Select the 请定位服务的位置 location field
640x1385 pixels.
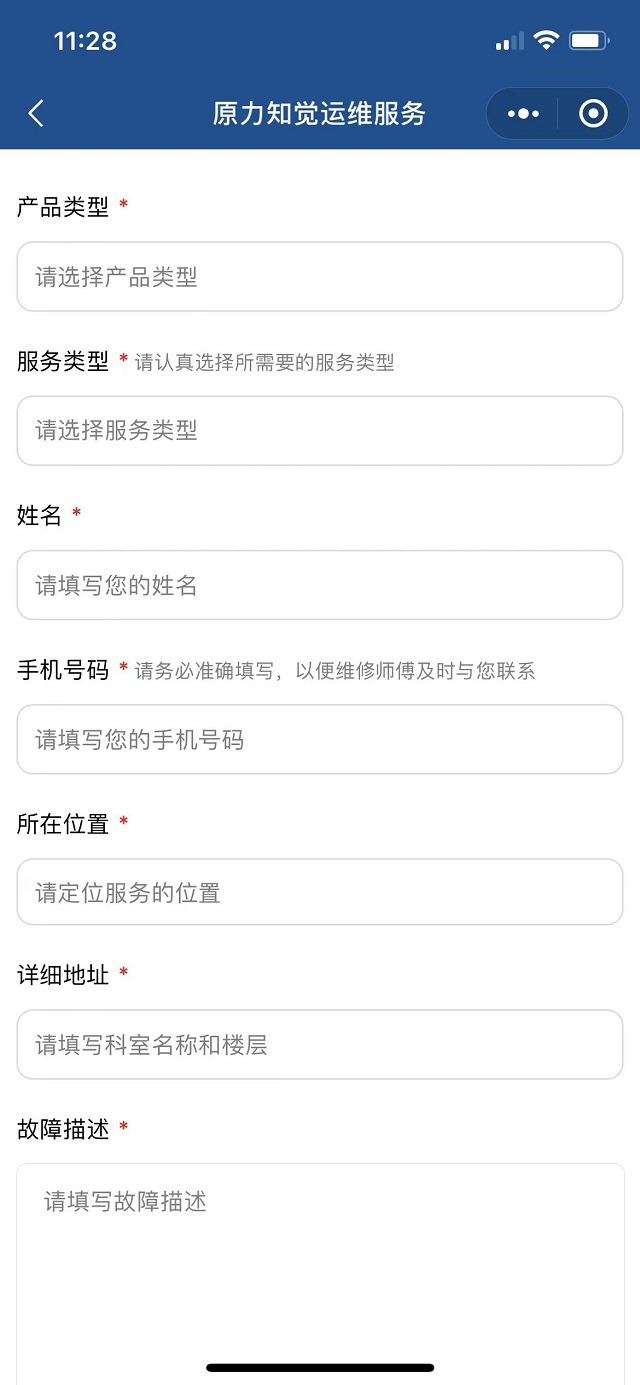[320, 892]
